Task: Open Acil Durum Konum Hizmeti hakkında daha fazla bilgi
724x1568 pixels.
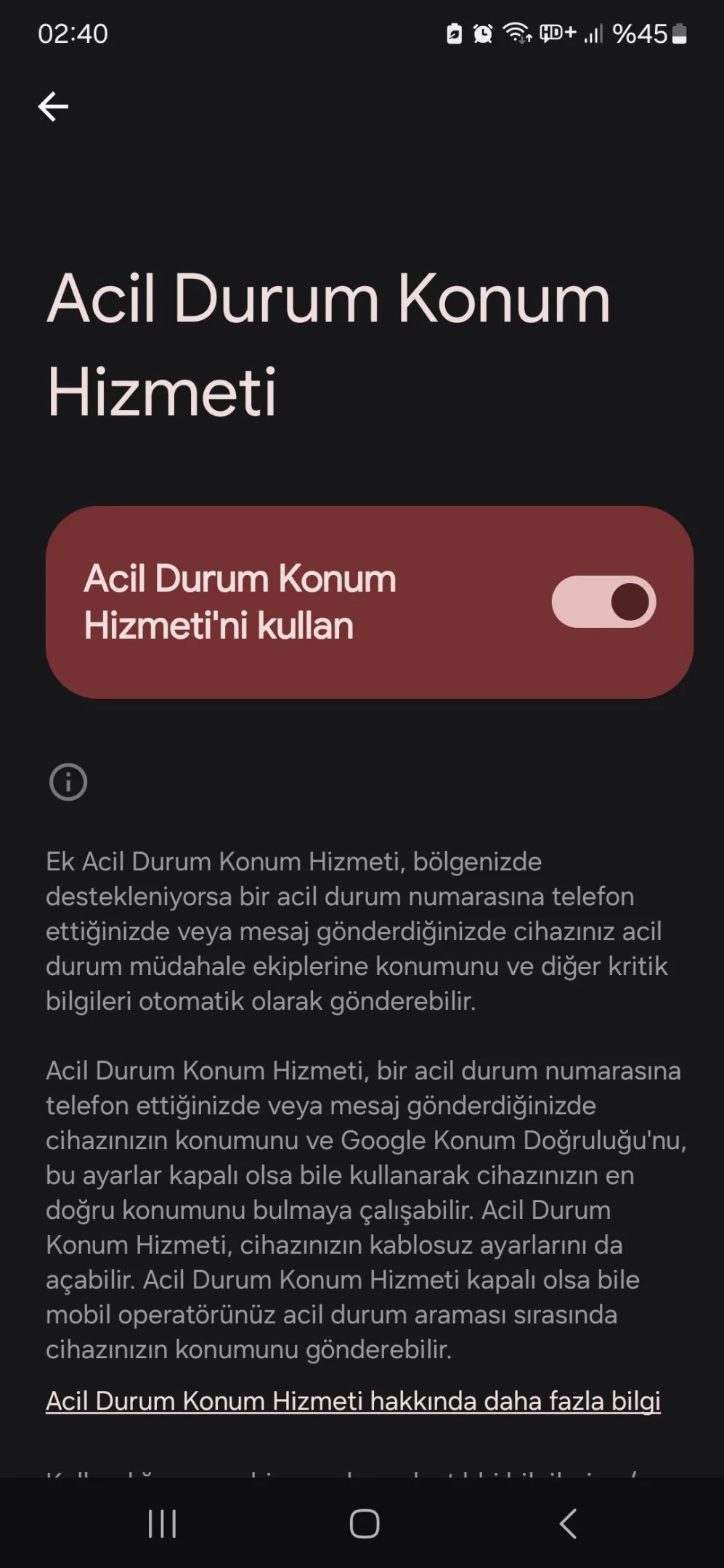Action: click(353, 1400)
